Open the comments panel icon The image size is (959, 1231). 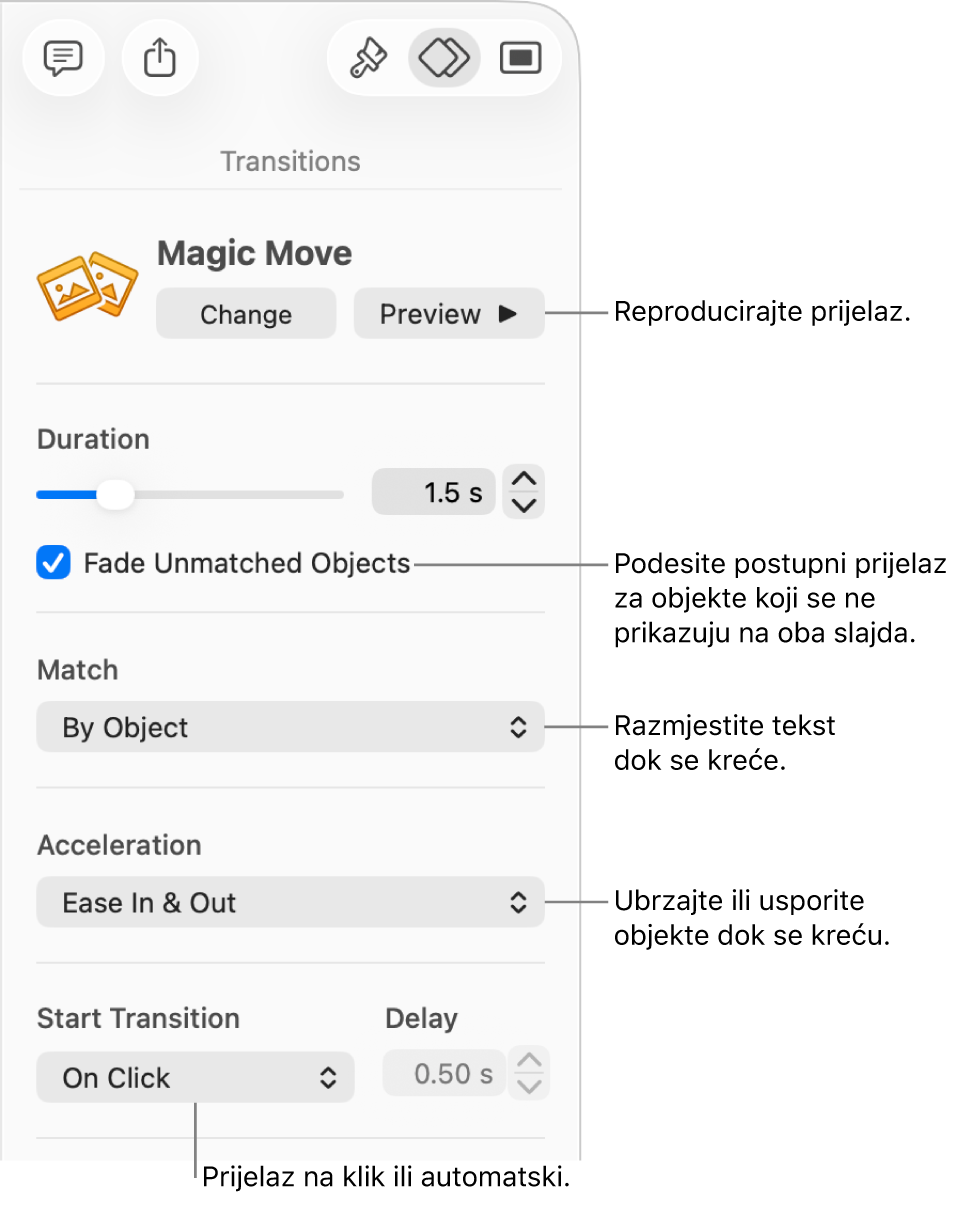(x=62, y=58)
